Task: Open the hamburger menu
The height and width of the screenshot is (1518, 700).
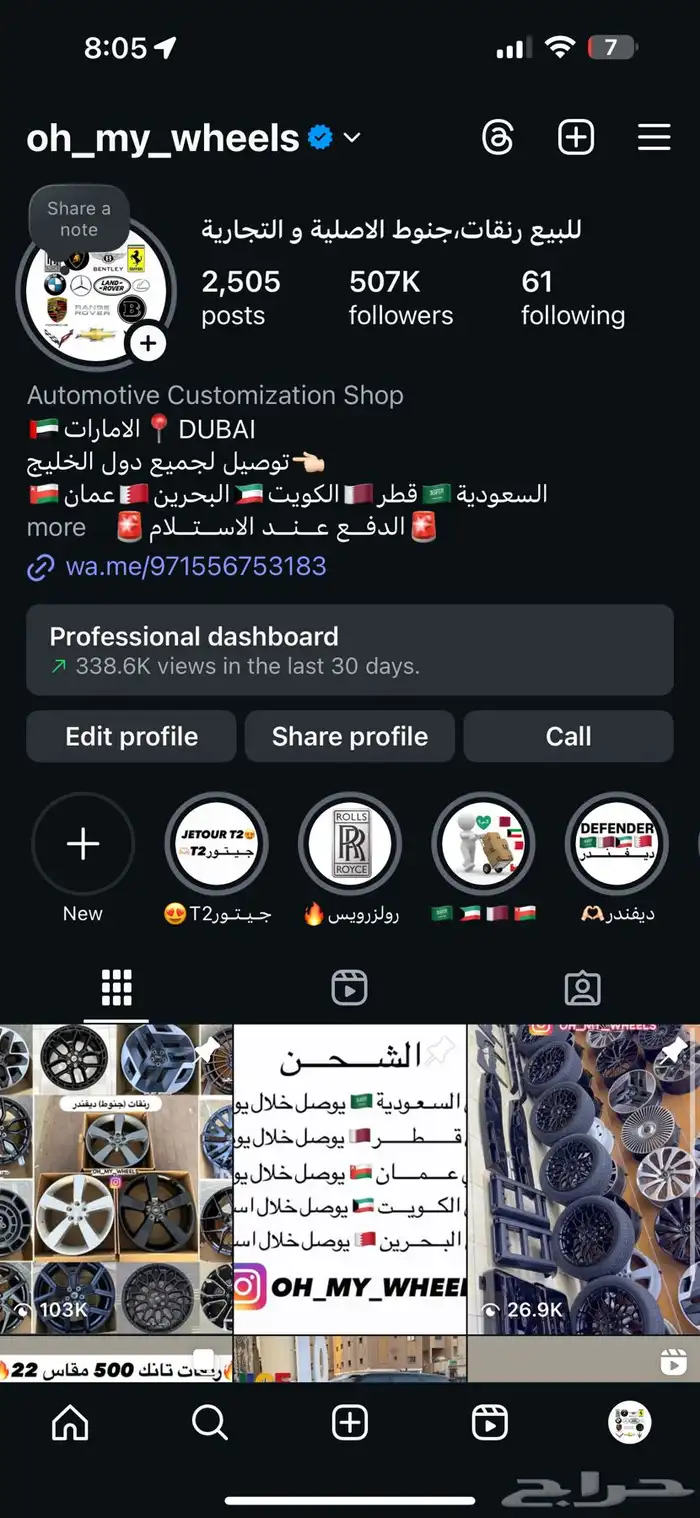Action: click(x=654, y=138)
